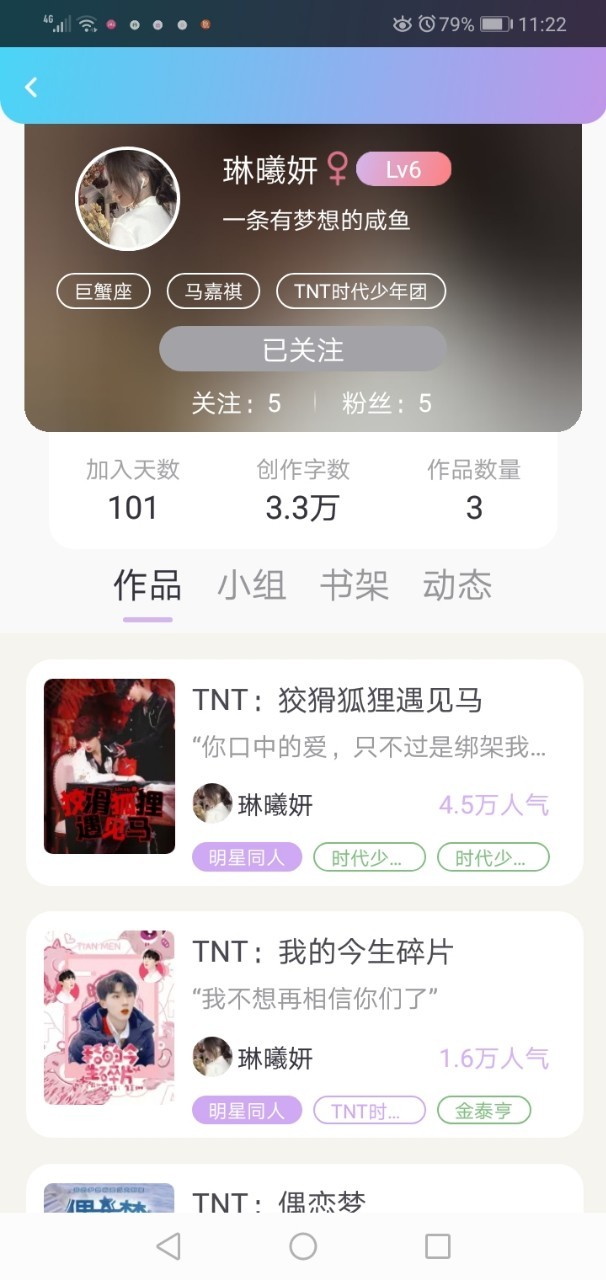This screenshot has width=606, height=1280.
Task: Select the 马嘉祺 tag chip
Action: point(213,292)
